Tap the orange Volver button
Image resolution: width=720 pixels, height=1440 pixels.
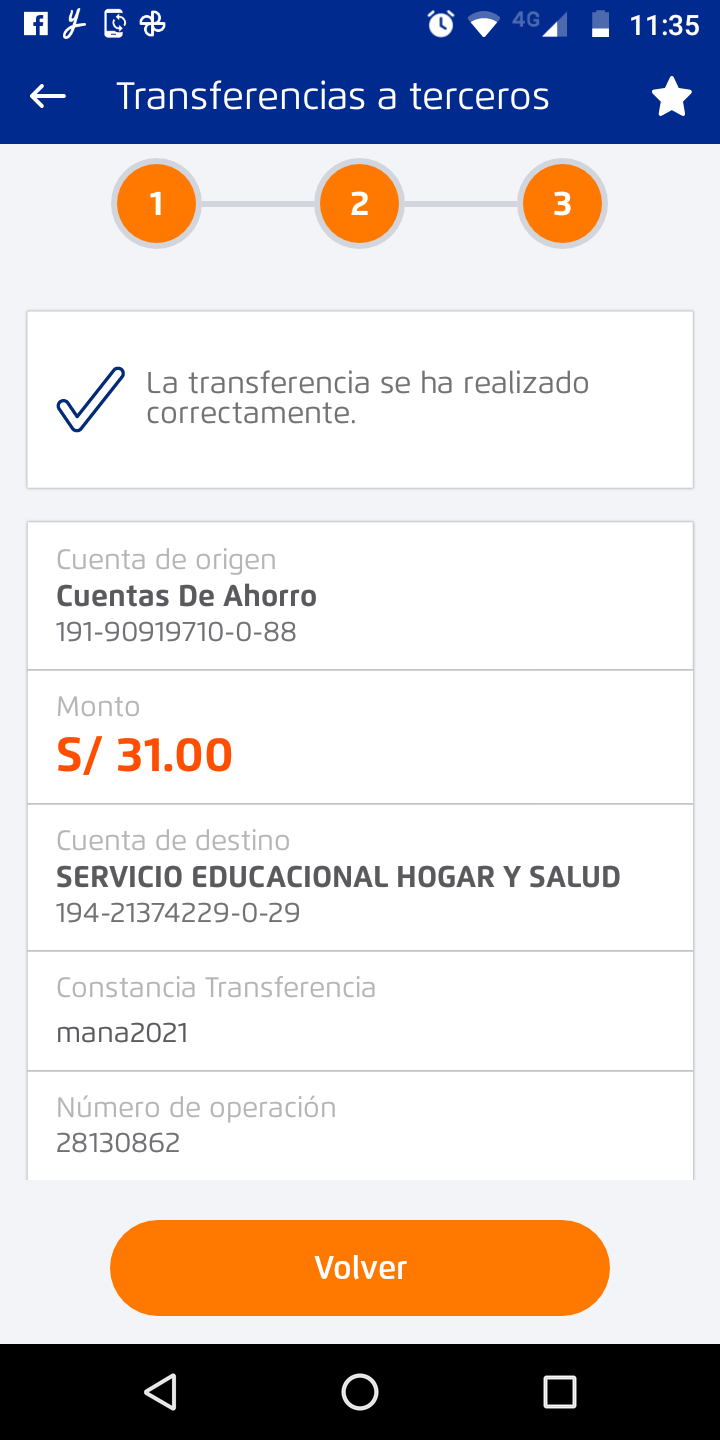[360, 1268]
